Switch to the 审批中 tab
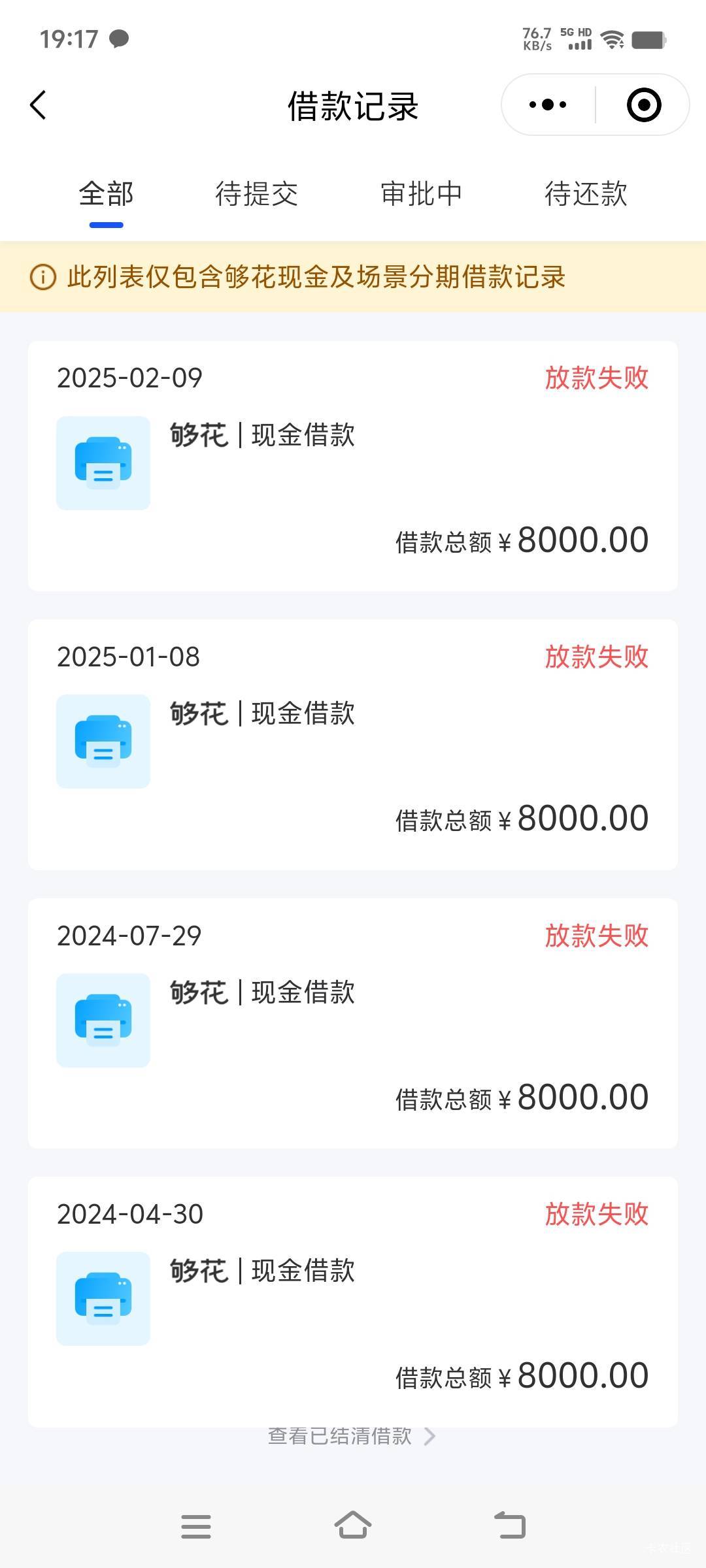The height and width of the screenshot is (1568, 706). pos(422,194)
